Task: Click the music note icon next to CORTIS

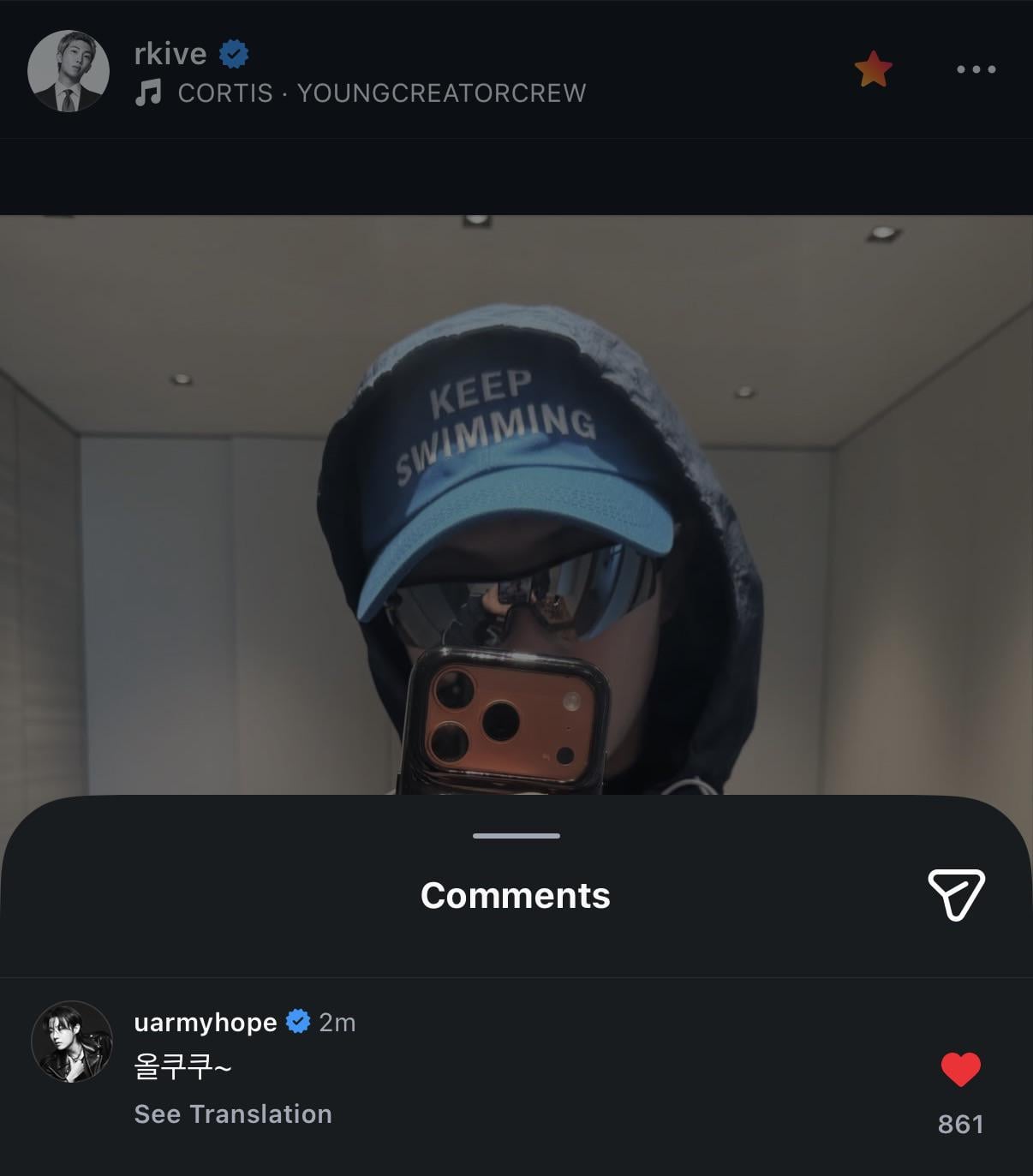Action: point(151,93)
